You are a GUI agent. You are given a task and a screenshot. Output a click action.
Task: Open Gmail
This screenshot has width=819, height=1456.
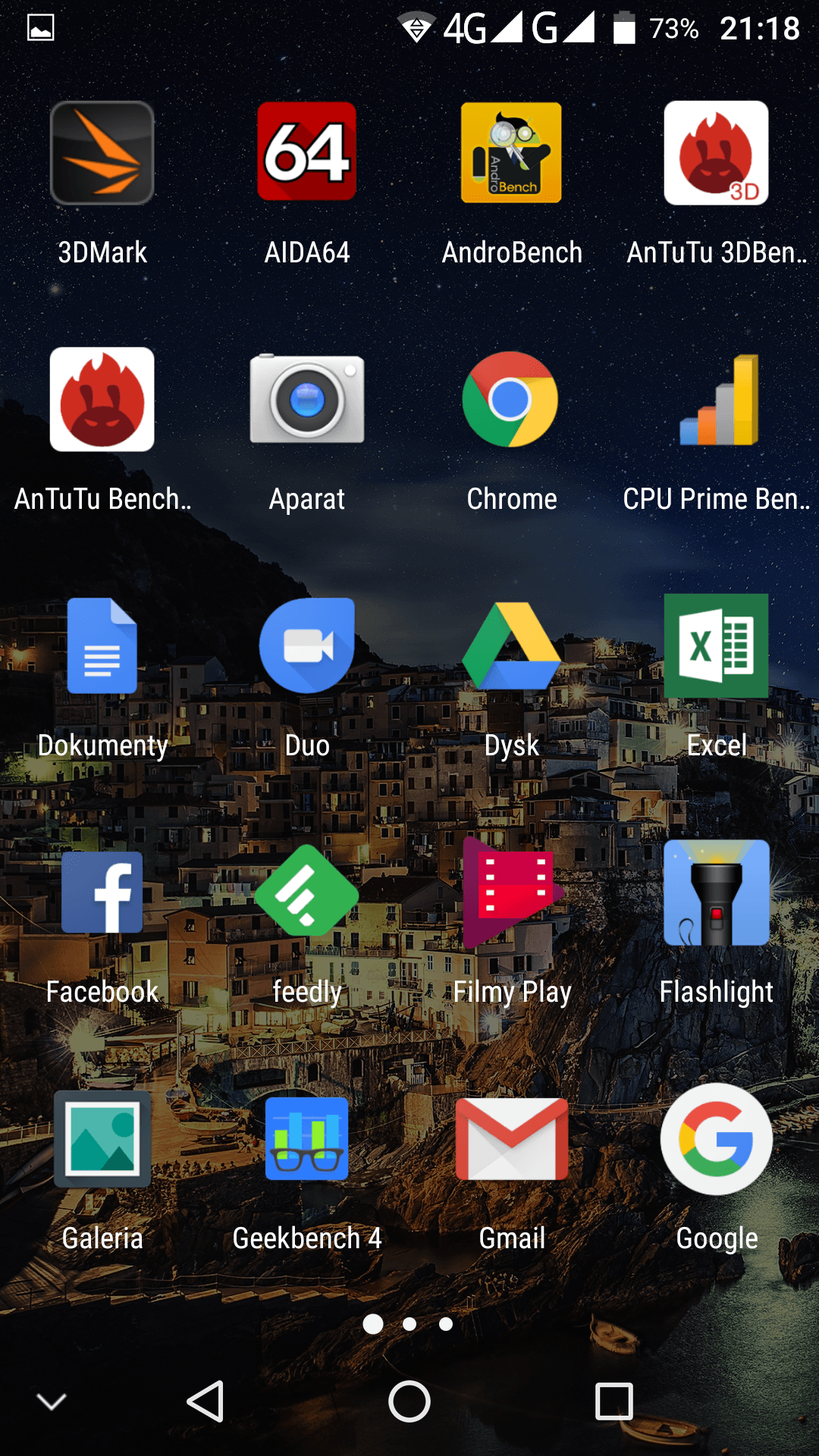tap(512, 1139)
